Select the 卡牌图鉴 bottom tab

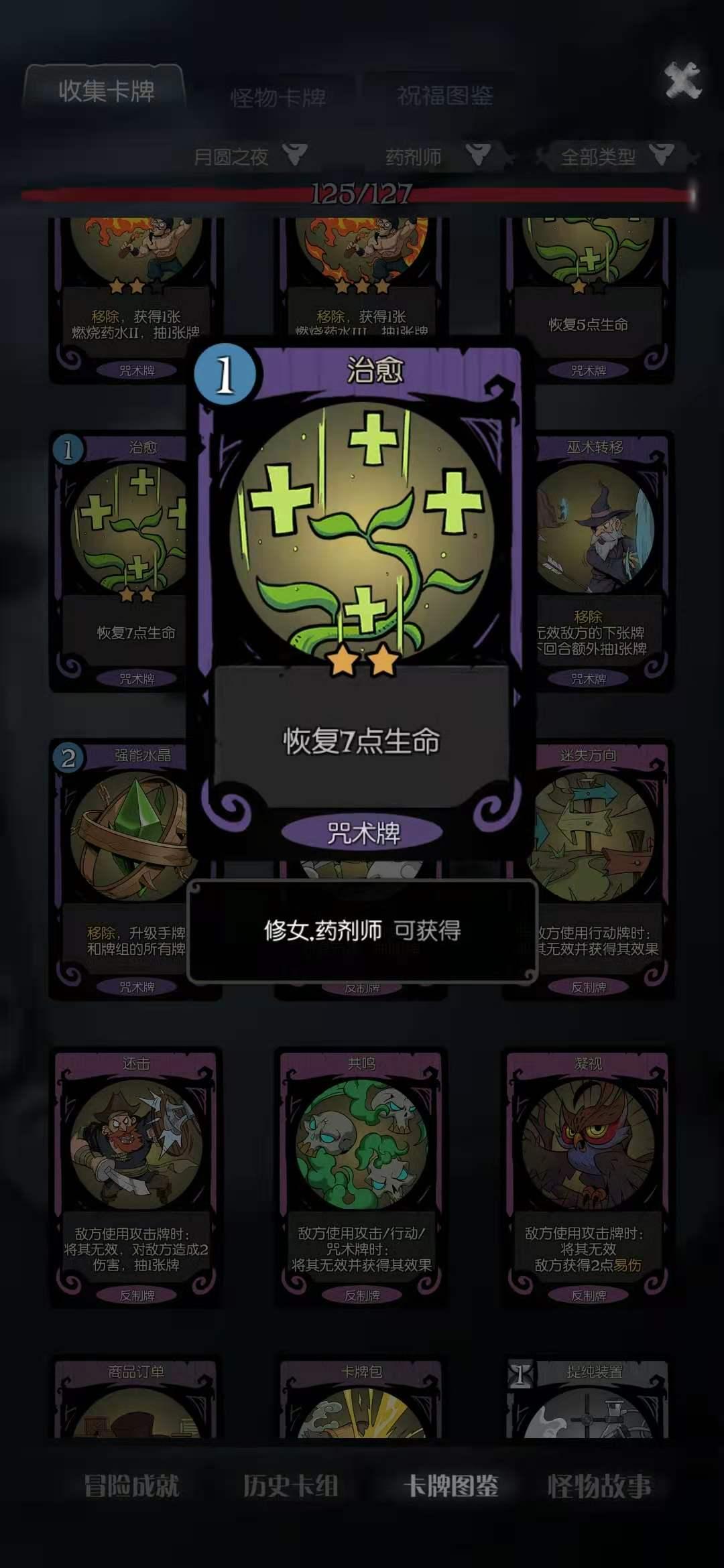[x=450, y=1486]
